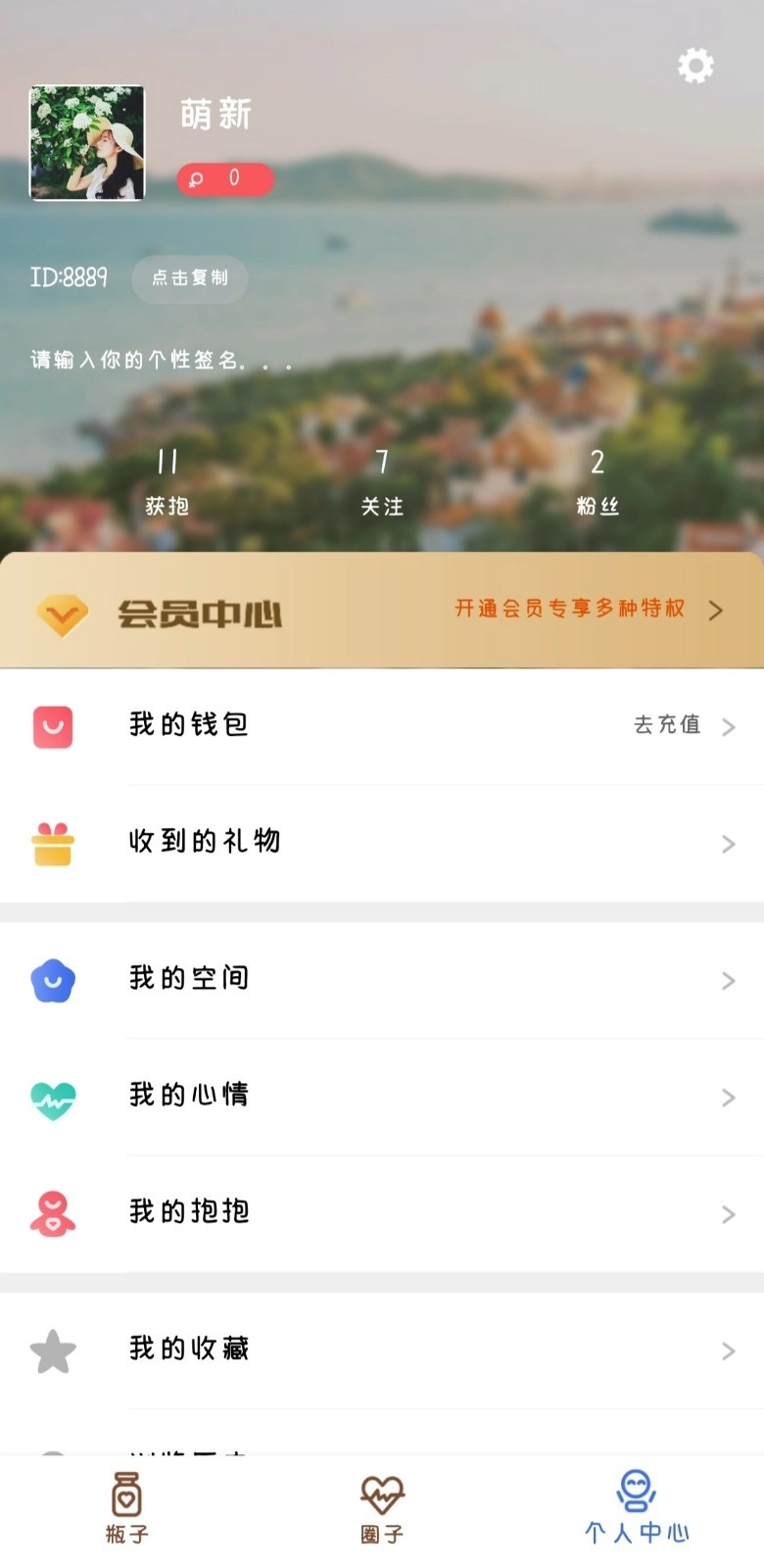764x1568 pixels.
Task: Open 开通会员专享多种特权 via its arrow
Action: (x=716, y=610)
